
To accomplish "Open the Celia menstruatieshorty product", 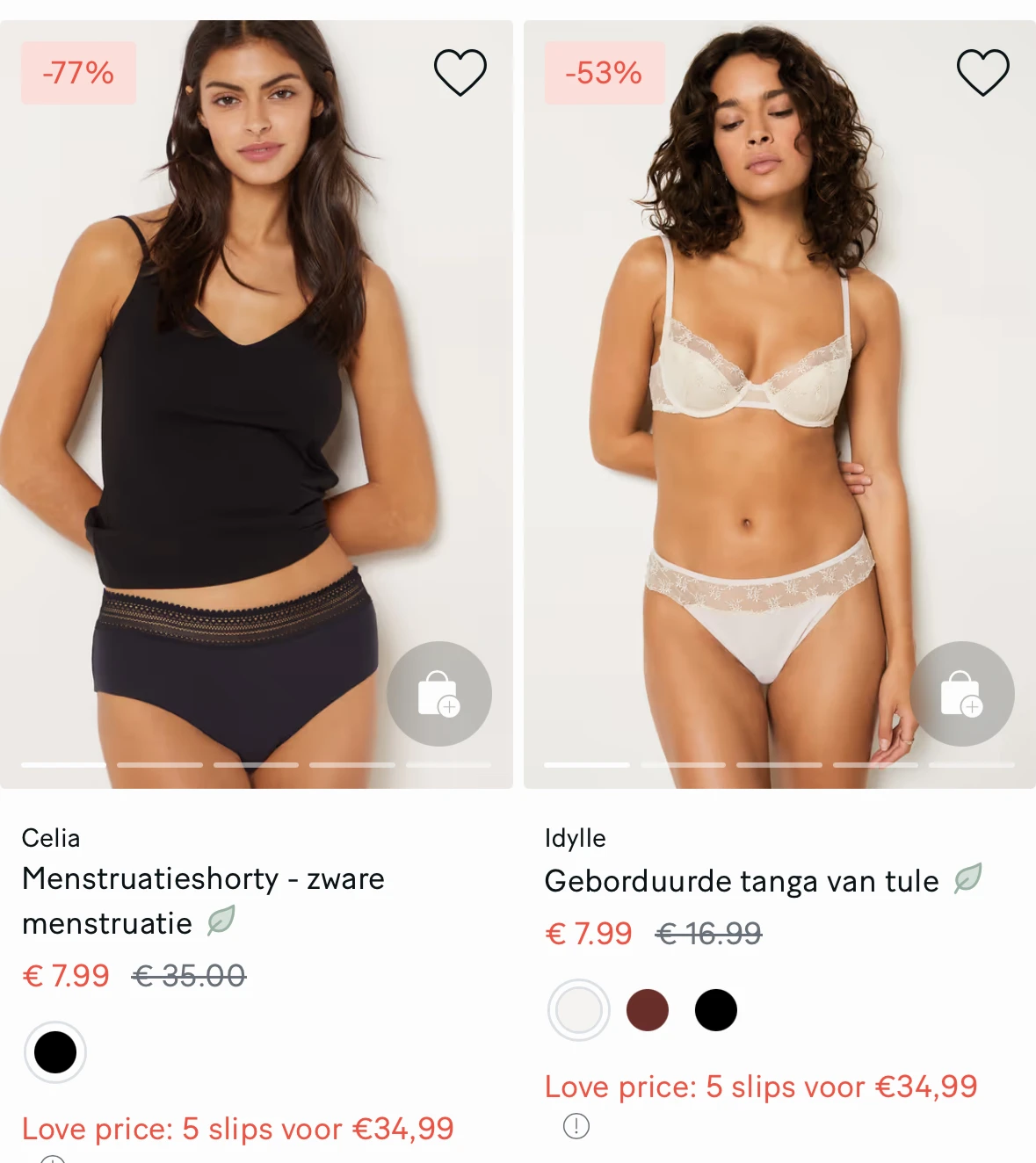I will [x=202, y=899].
